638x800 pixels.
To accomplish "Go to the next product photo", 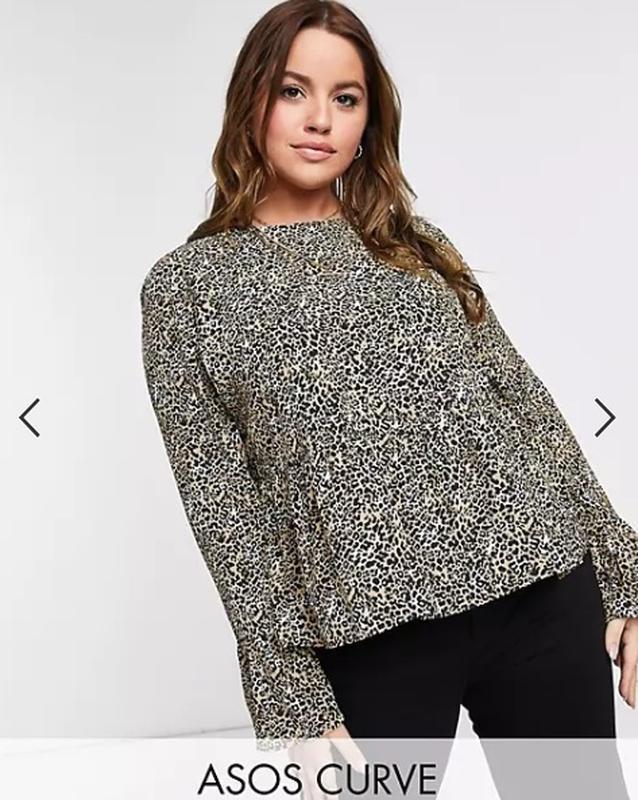I will point(605,418).
